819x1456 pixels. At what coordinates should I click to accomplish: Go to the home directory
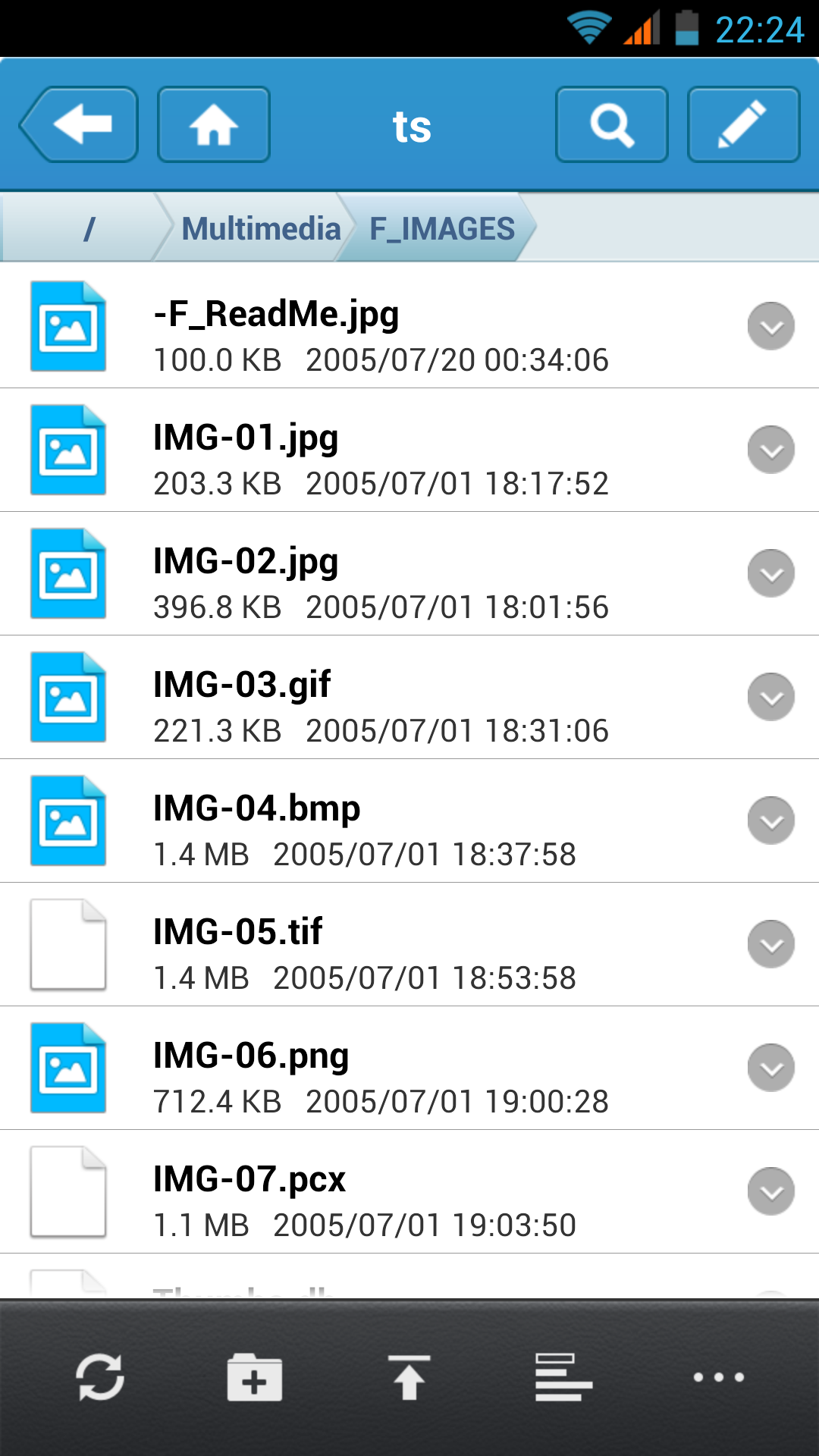214,124
